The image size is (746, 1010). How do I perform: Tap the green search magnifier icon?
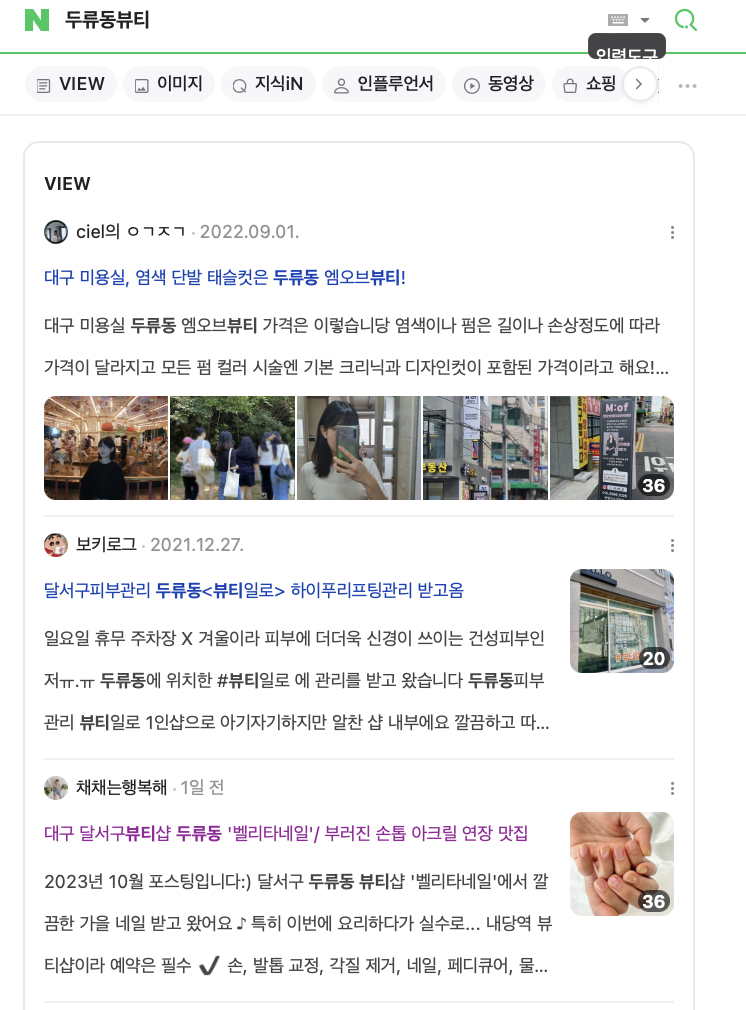686,20
